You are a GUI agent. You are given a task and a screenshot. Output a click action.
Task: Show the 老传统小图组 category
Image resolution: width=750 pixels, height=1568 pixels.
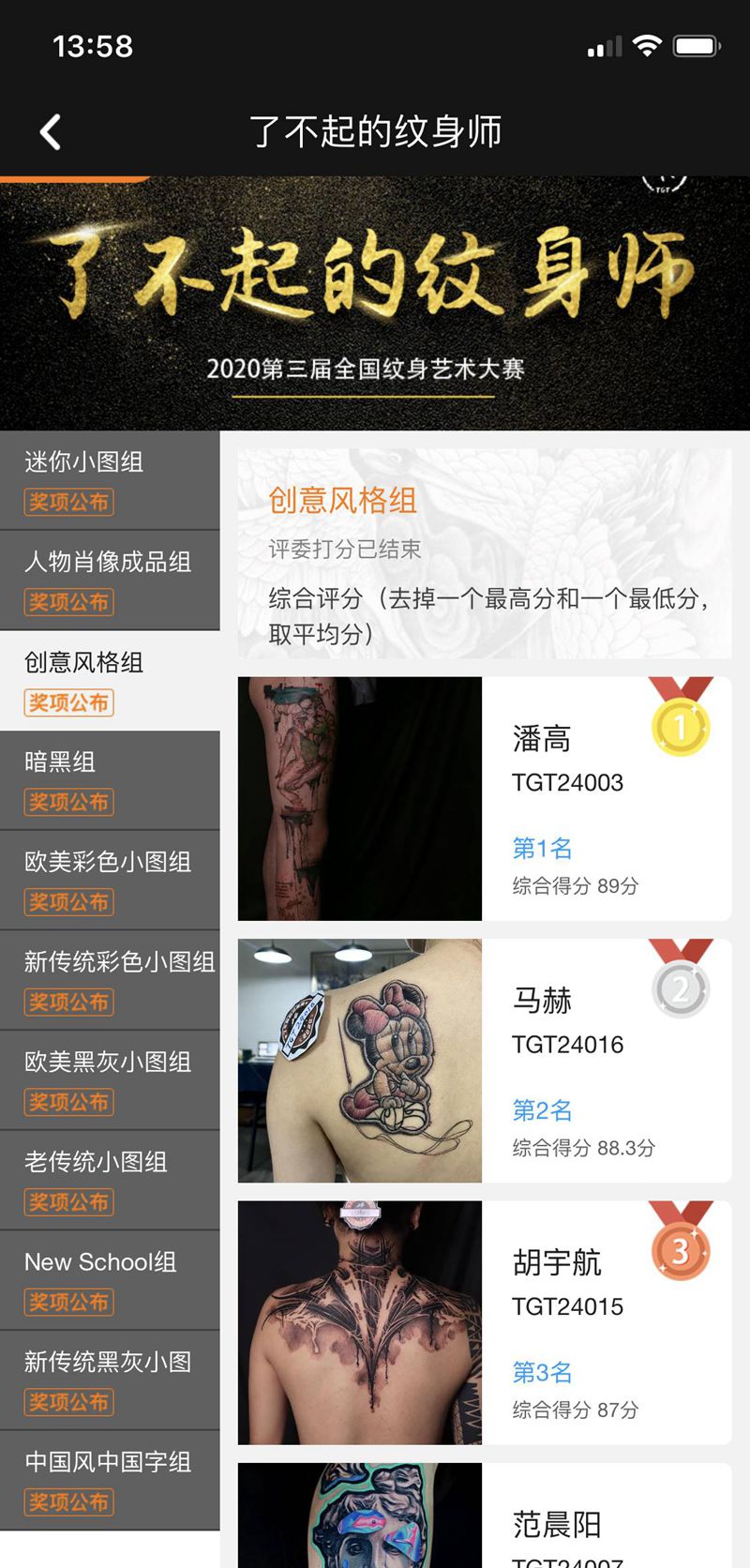tap(109, 1181)
